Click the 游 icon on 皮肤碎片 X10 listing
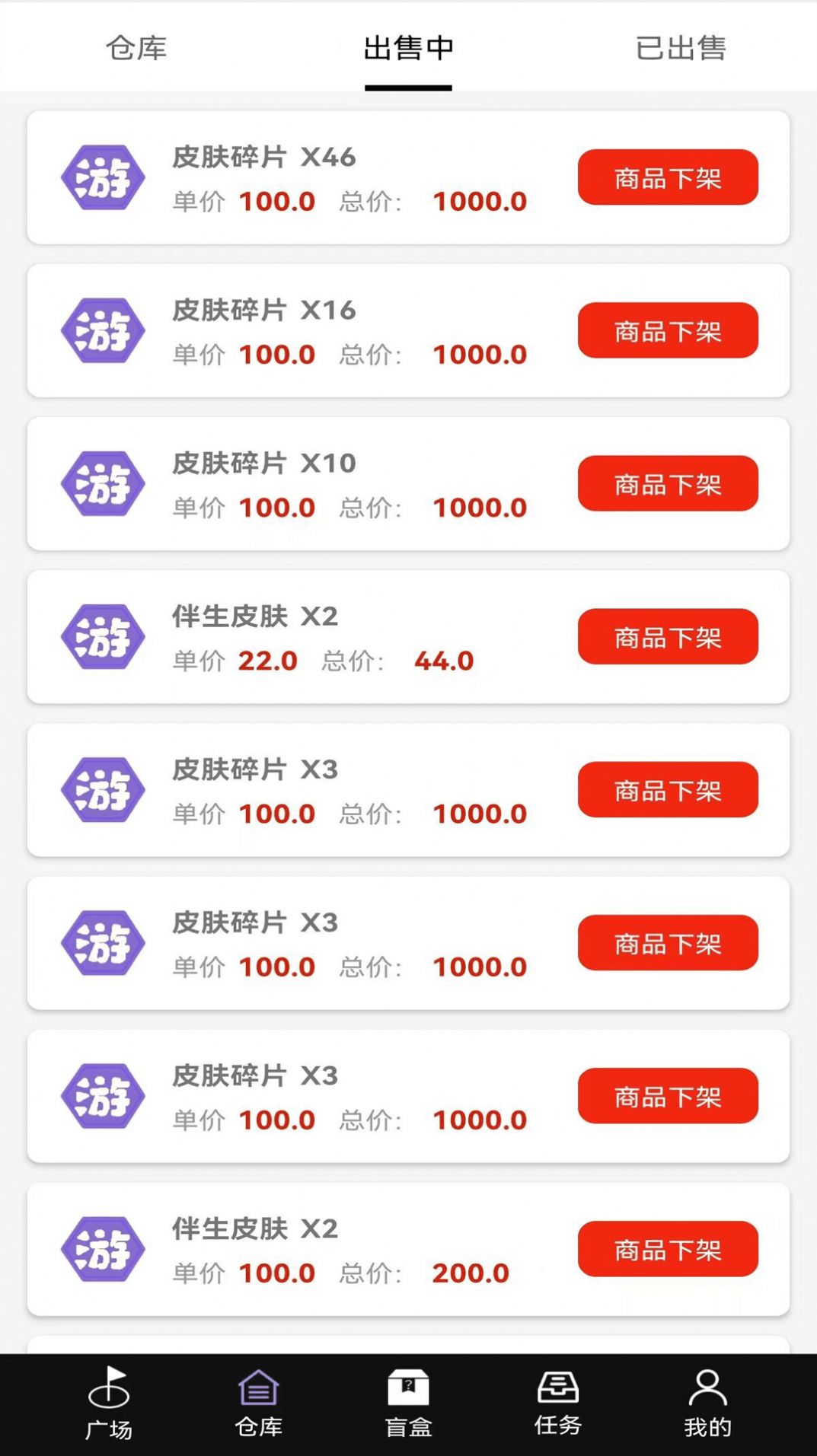This screenshot has height=1456, width=817. (x=103, y=483)
